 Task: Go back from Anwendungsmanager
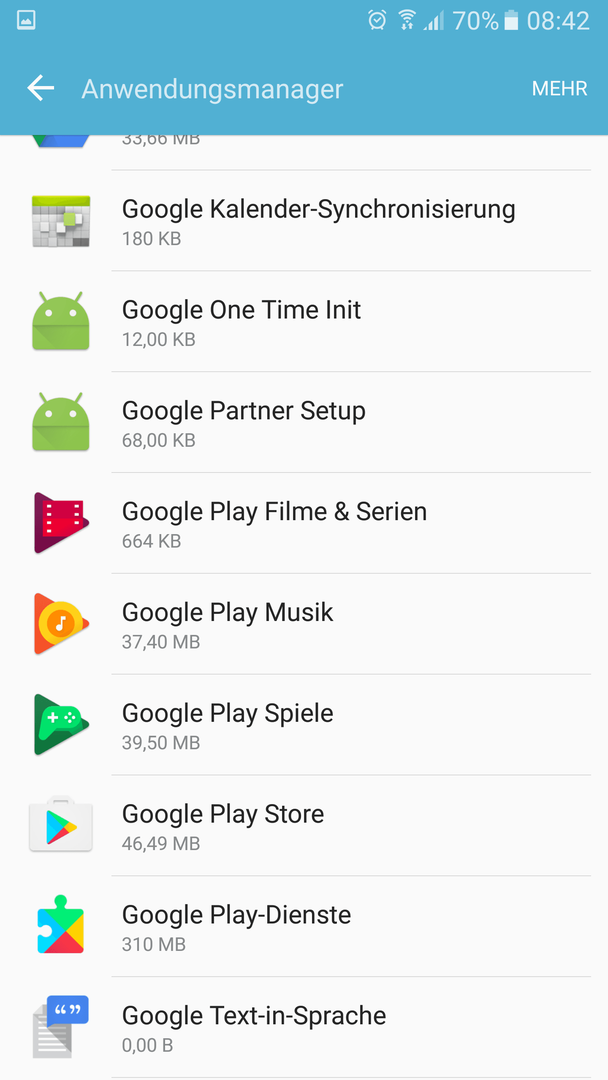41,89
